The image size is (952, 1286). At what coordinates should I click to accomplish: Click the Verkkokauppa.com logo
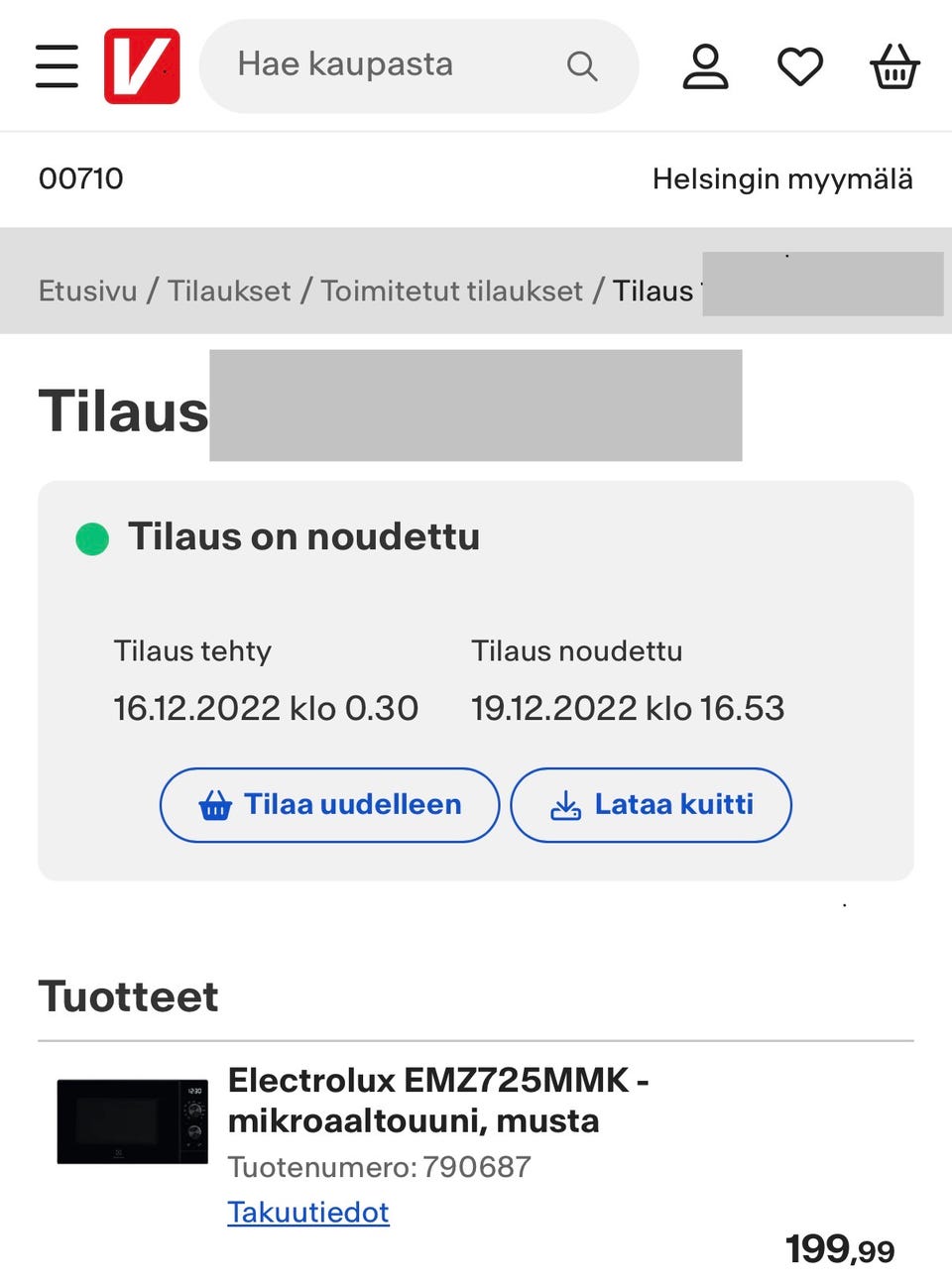pos(142,65)
